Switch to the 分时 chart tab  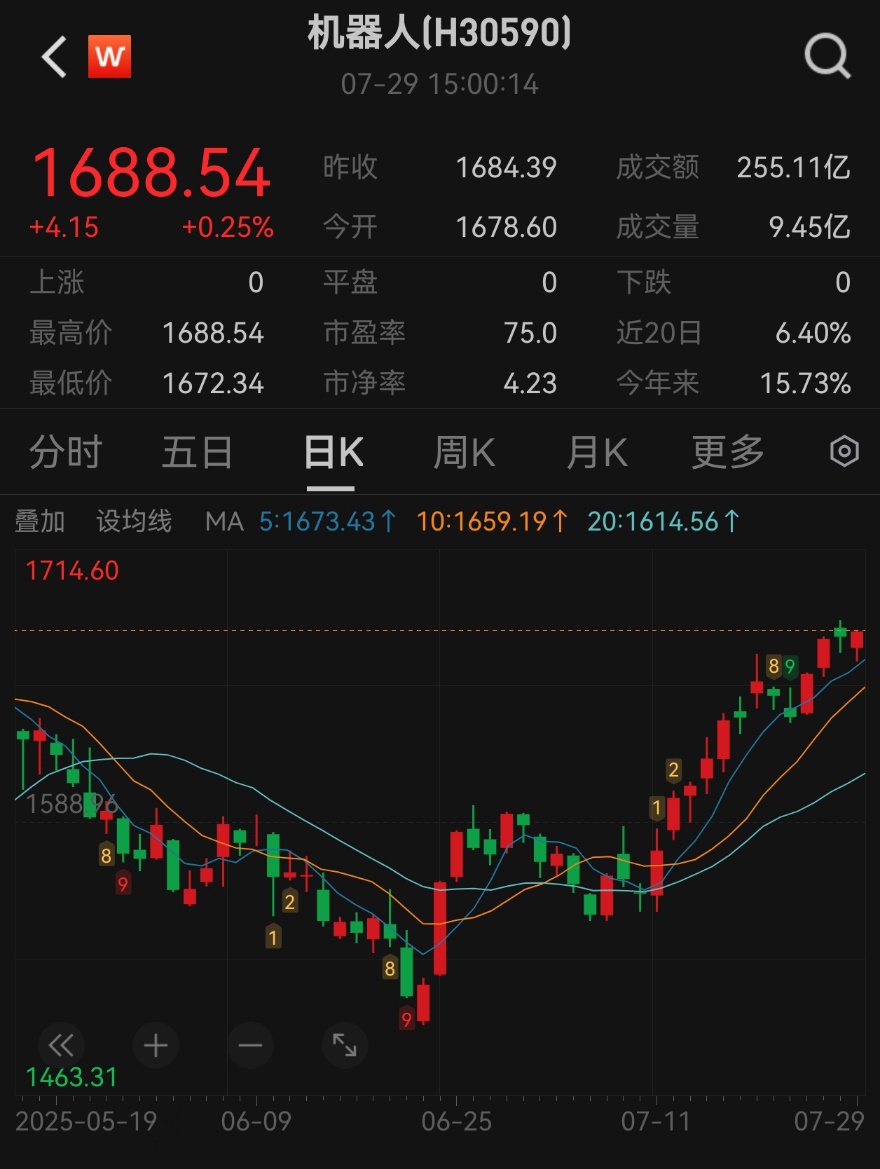[66, 453]
